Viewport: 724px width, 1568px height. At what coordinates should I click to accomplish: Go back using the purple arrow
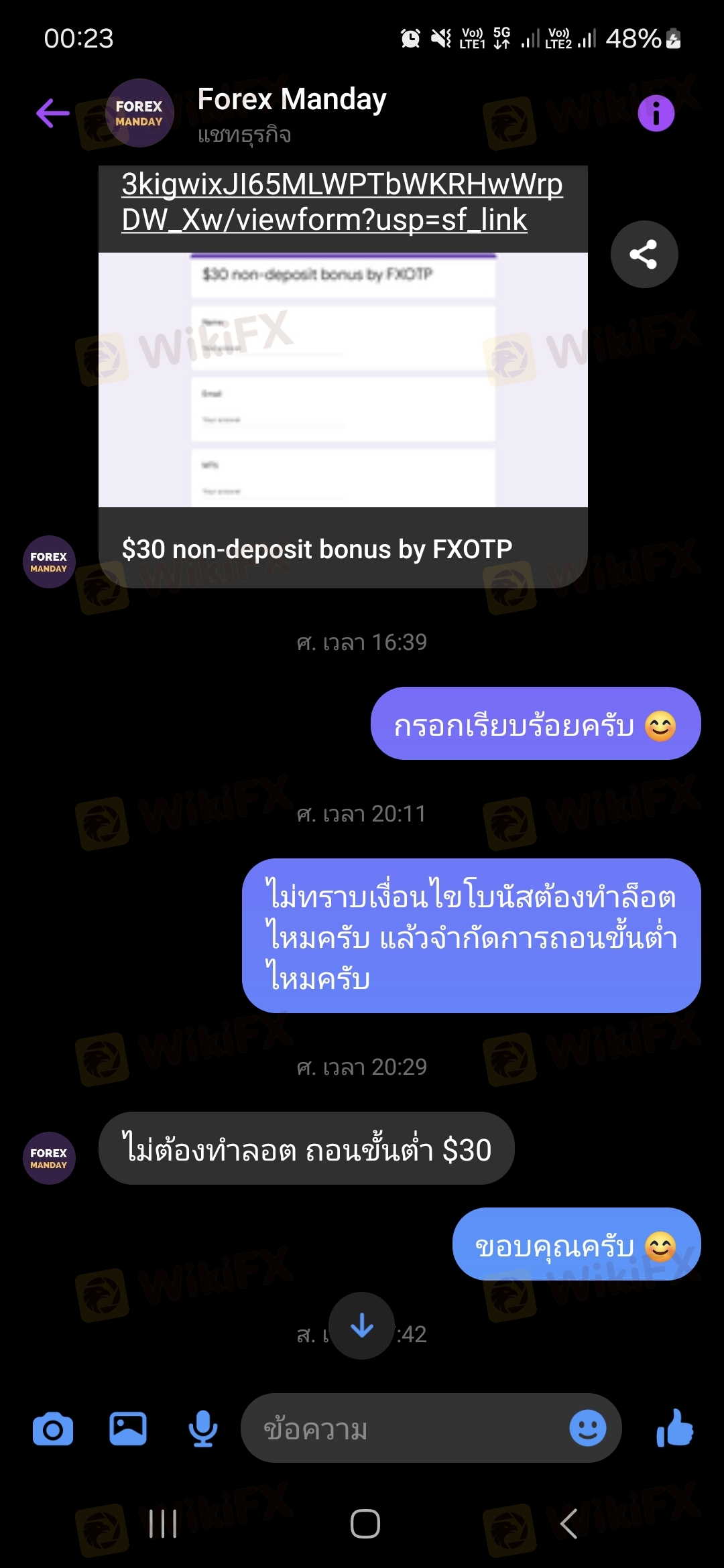(53, 113)
